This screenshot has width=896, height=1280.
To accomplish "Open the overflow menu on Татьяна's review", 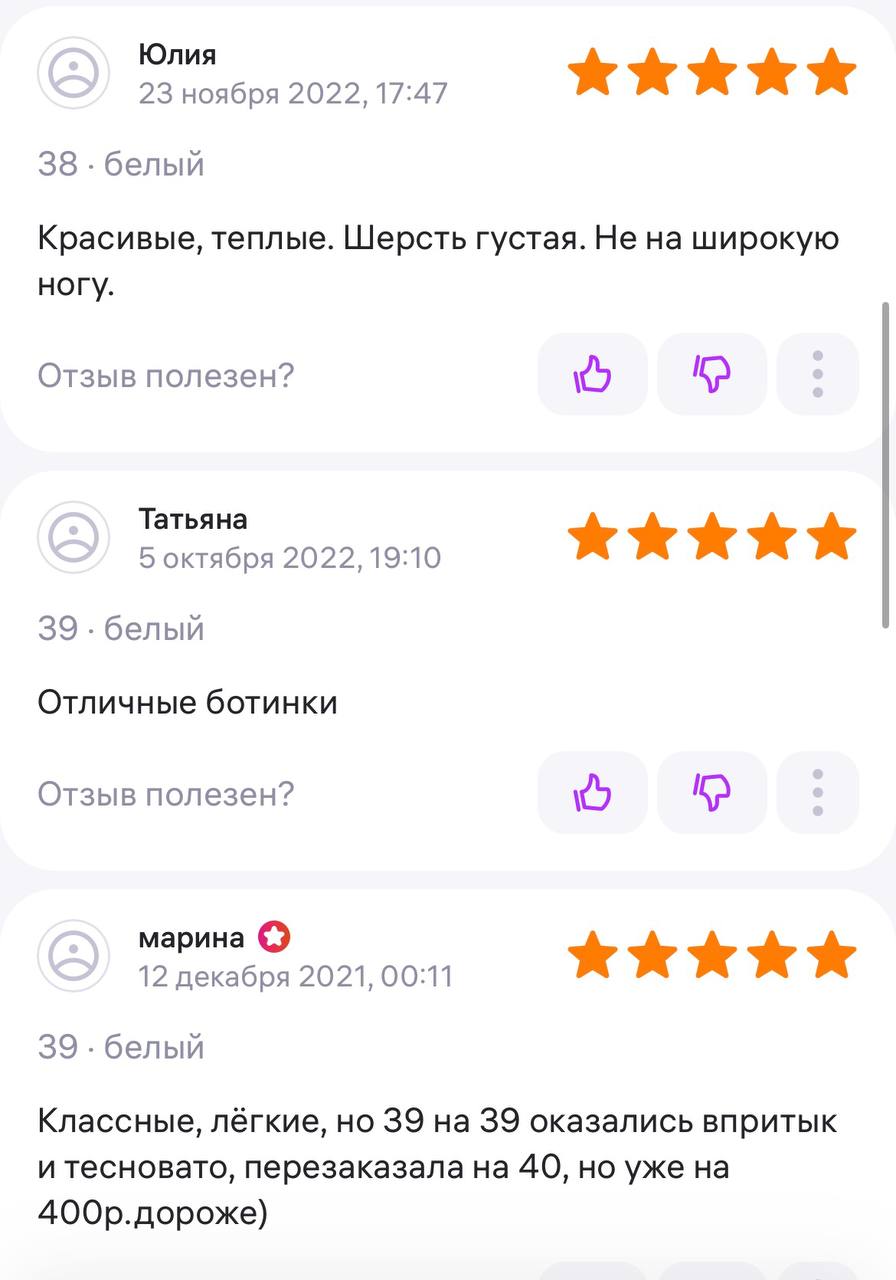I will (817, 793).
